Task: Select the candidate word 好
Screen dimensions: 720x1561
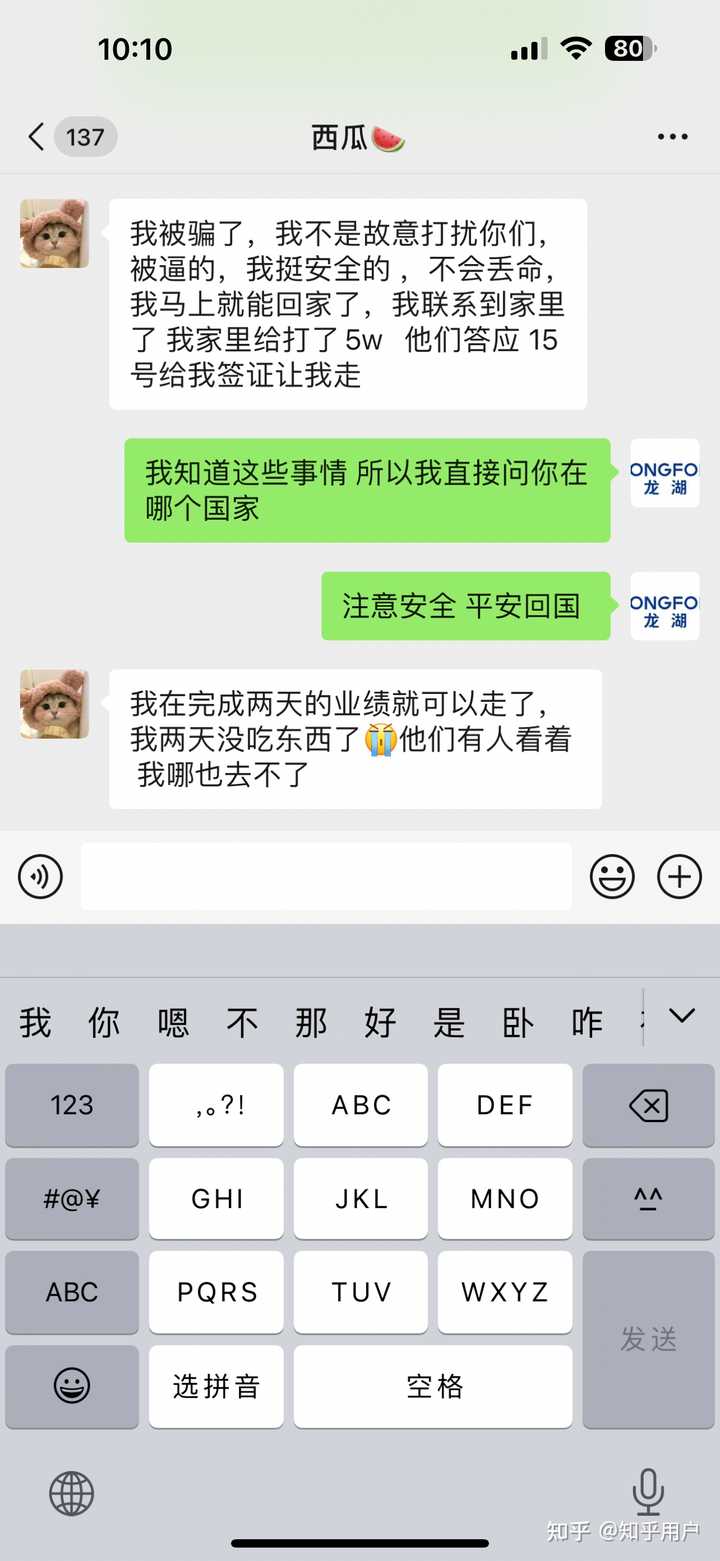Action: (x=380, y=1022)
